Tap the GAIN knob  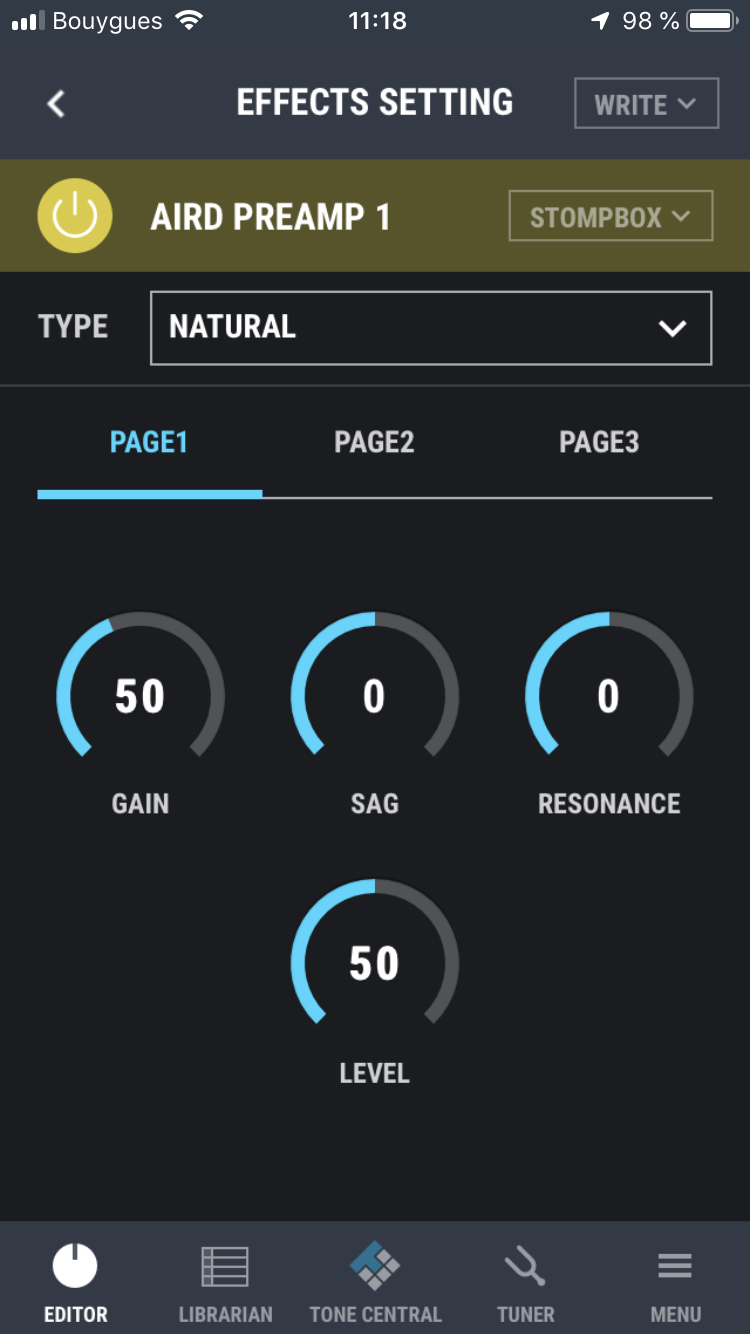point(140,696)
